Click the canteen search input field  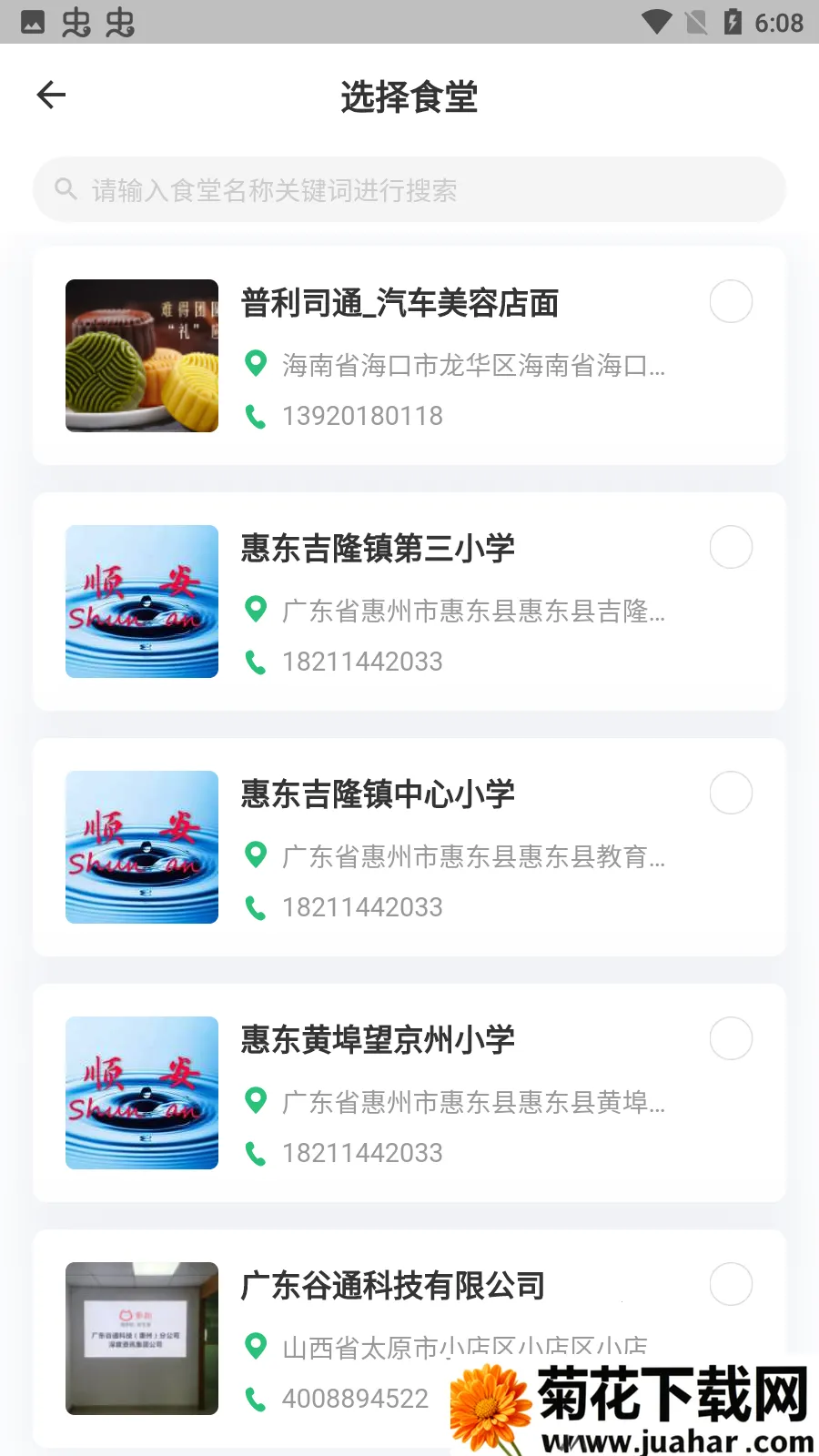click(x=409, y=188)
